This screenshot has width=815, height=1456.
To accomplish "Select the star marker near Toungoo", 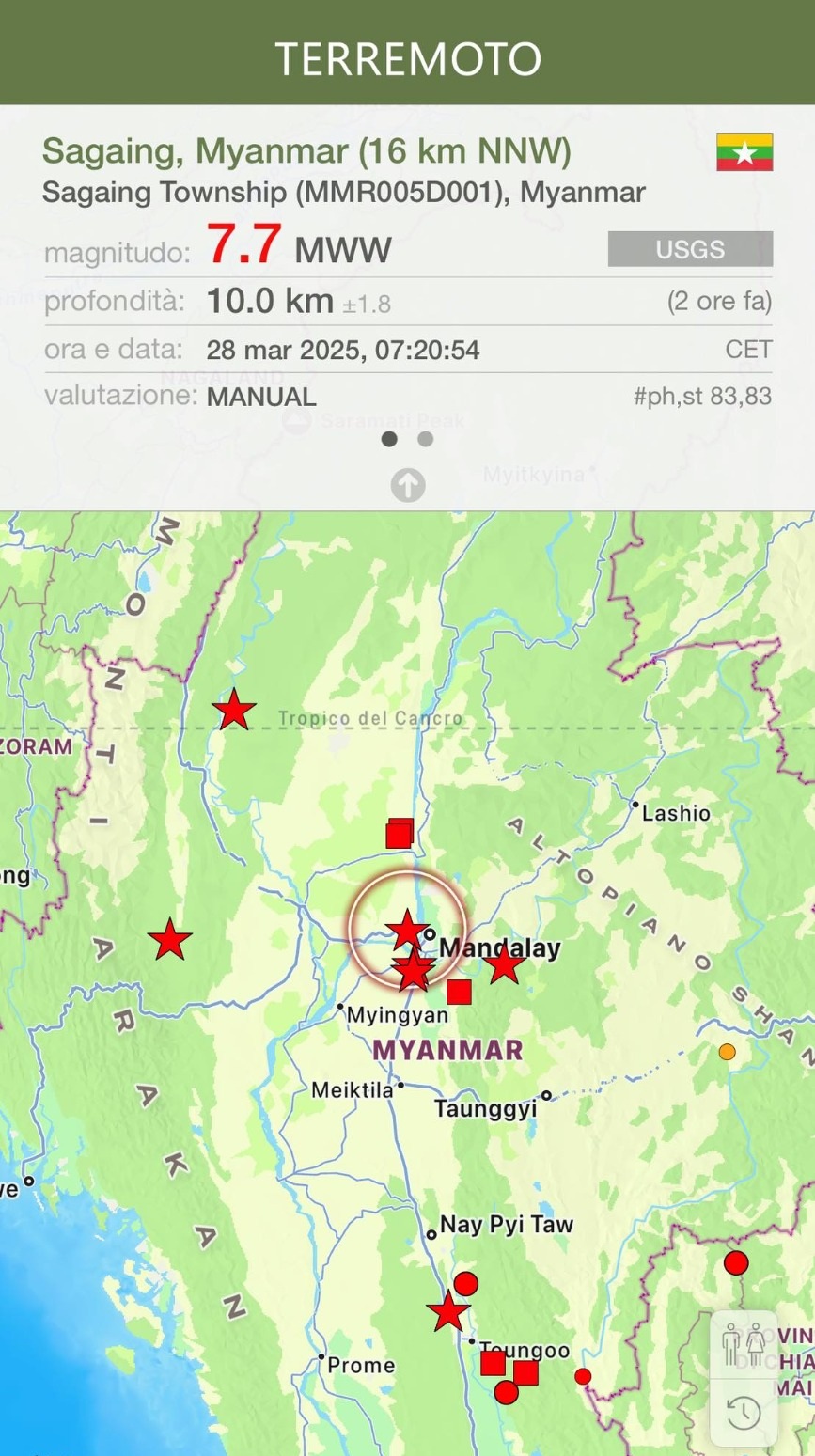I will pos(447,1312).
